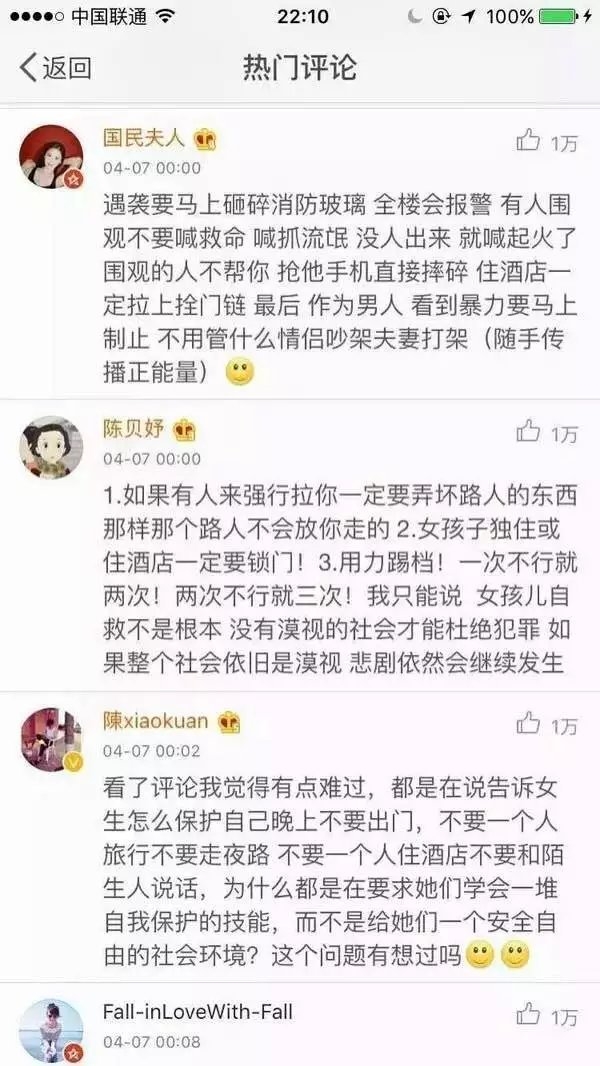Tap the username Fall-inLoveWith-Fall
The height and width of the screenshot is (1066, 600).
pyautogui.click(x=198, y=1012)
